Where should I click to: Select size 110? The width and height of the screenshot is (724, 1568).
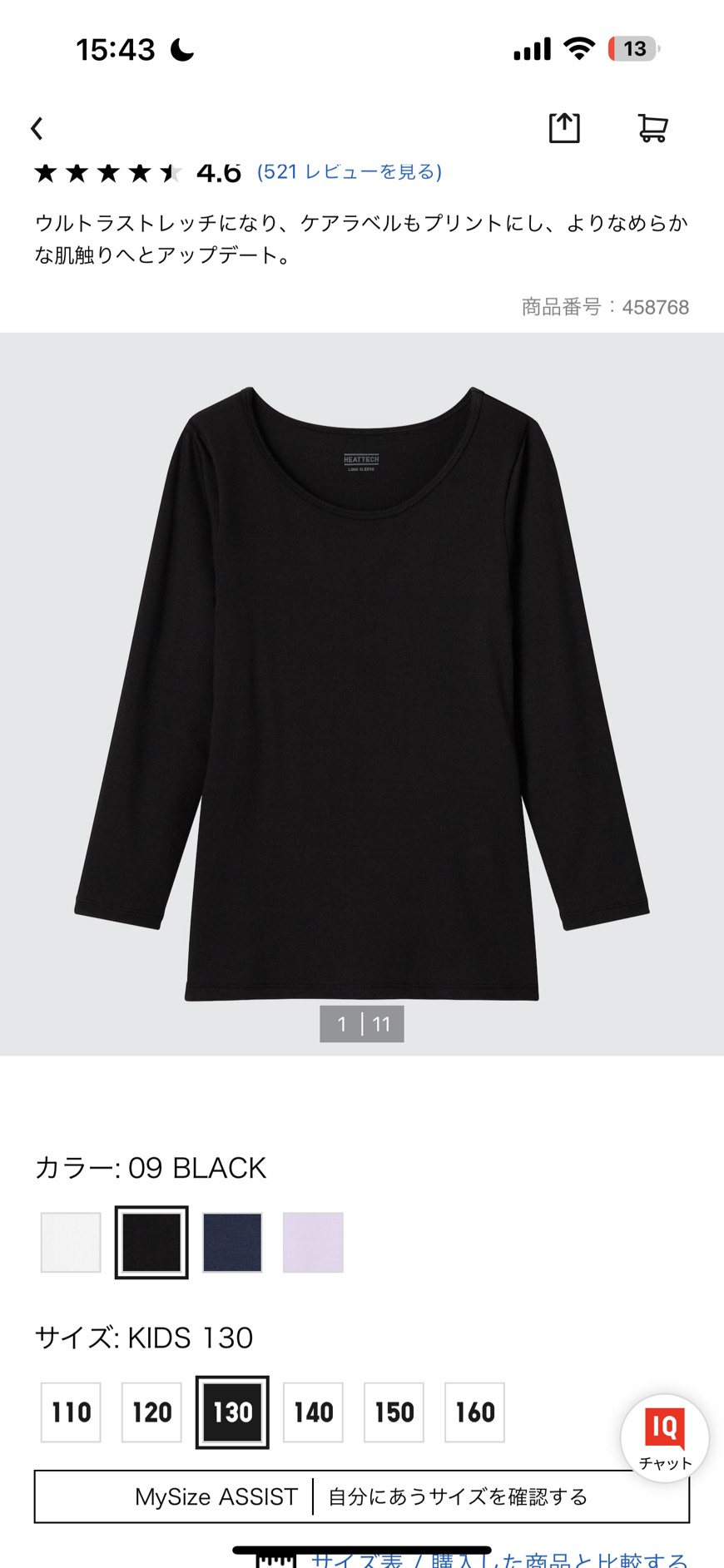tap(71, 1412)
